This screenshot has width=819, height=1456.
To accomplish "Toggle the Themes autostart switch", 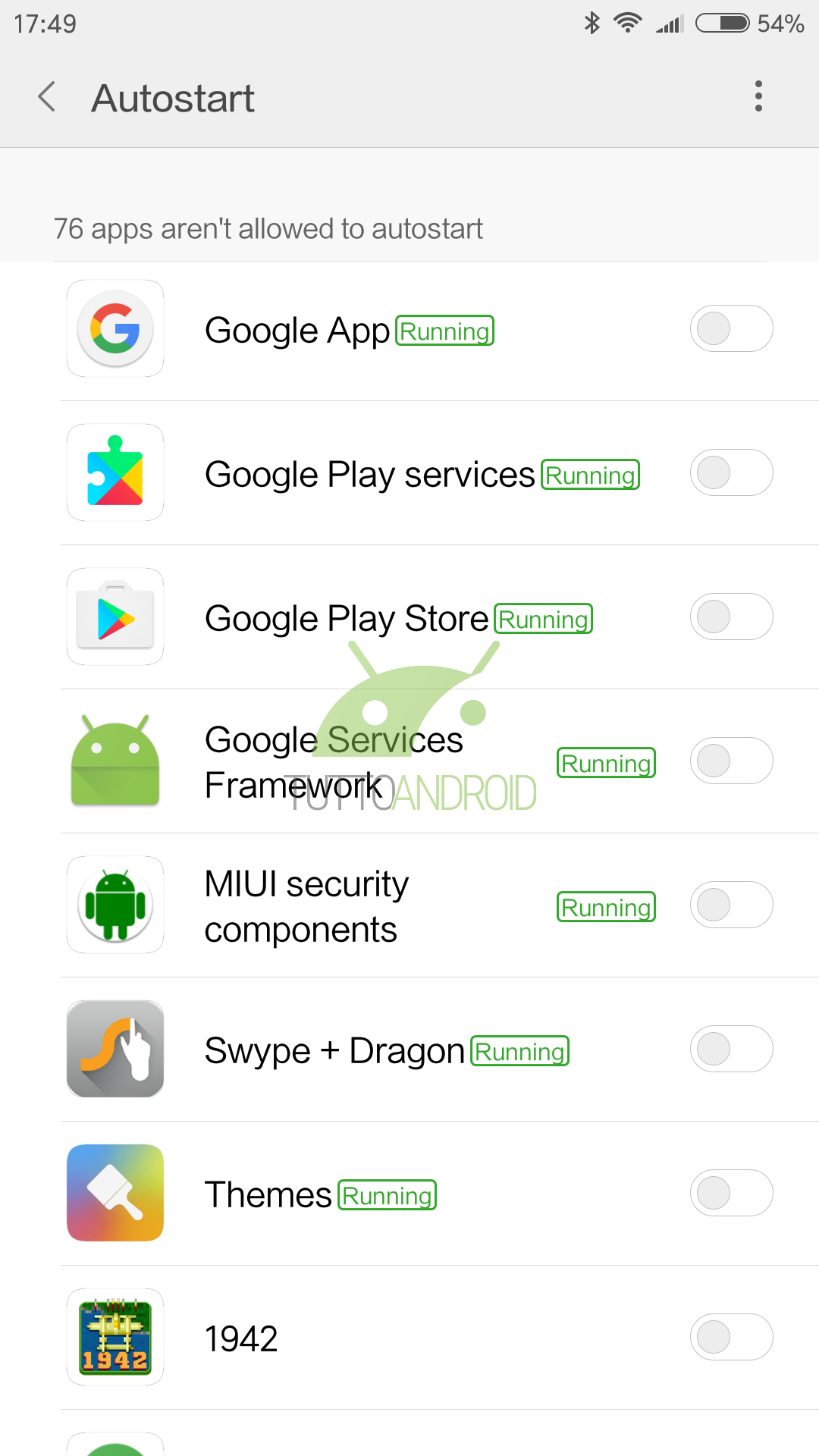I will pos(731,1193).
